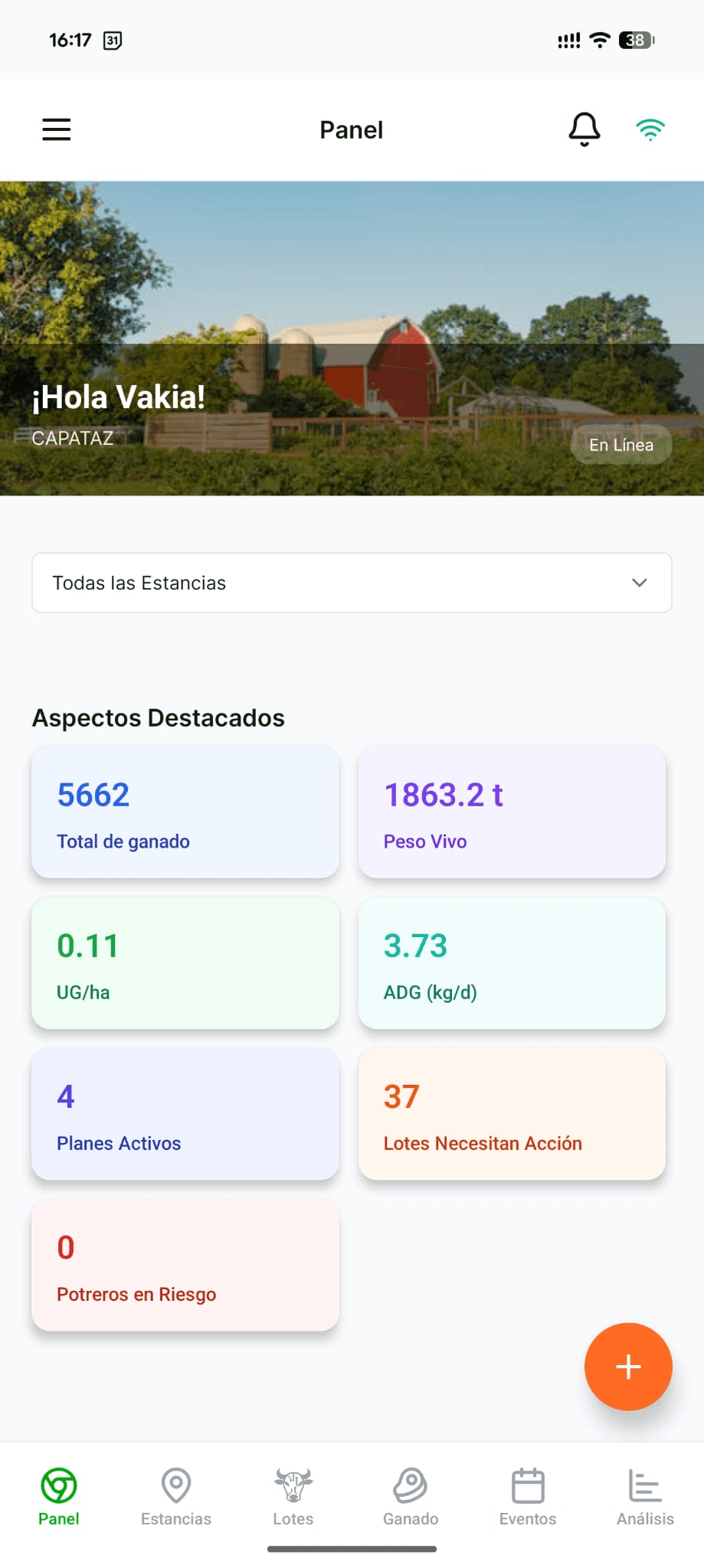Screen dimensions: 704x1568
Task: Expand the Todas las Estancias dropdown
Action: (x=352, y=583)
